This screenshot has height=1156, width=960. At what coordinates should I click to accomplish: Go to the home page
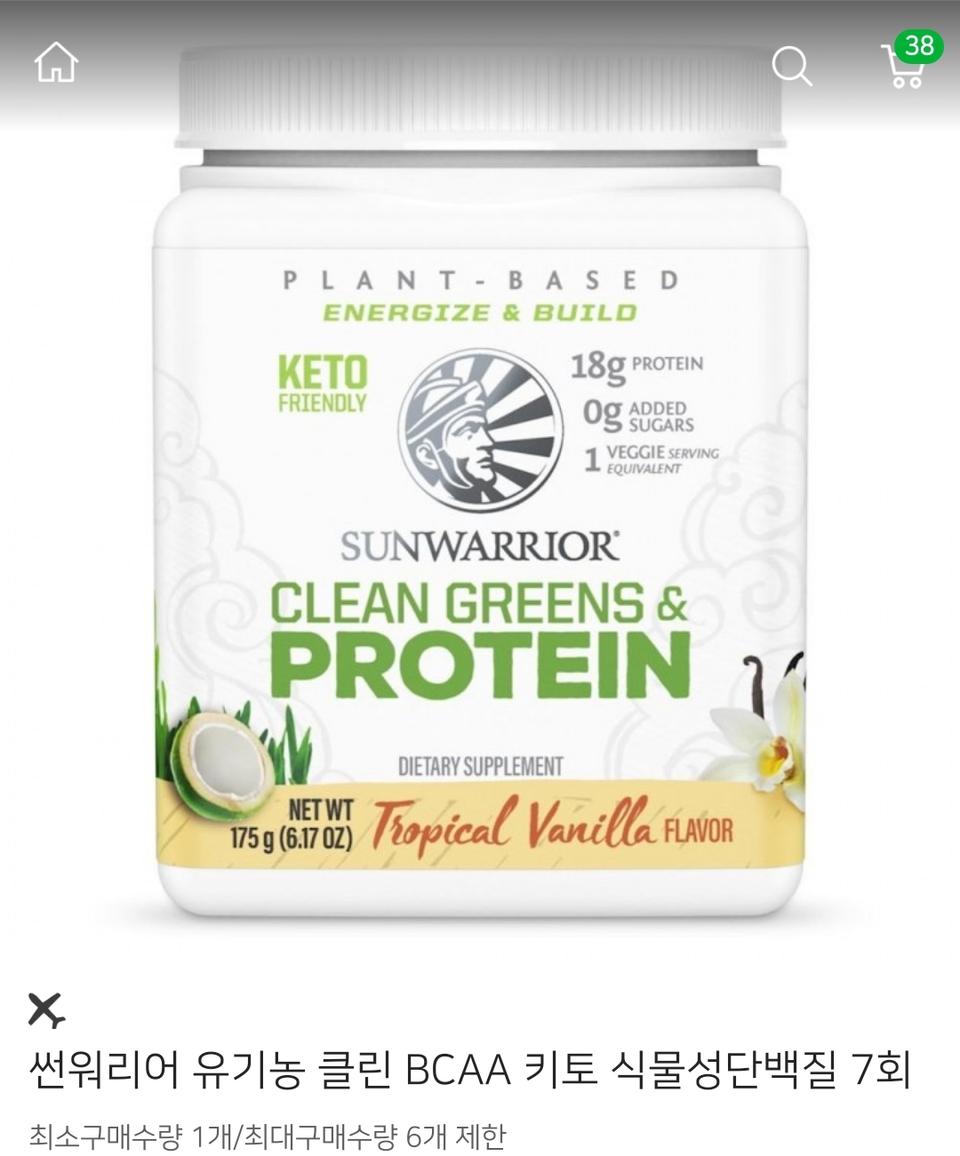point(56,64)
